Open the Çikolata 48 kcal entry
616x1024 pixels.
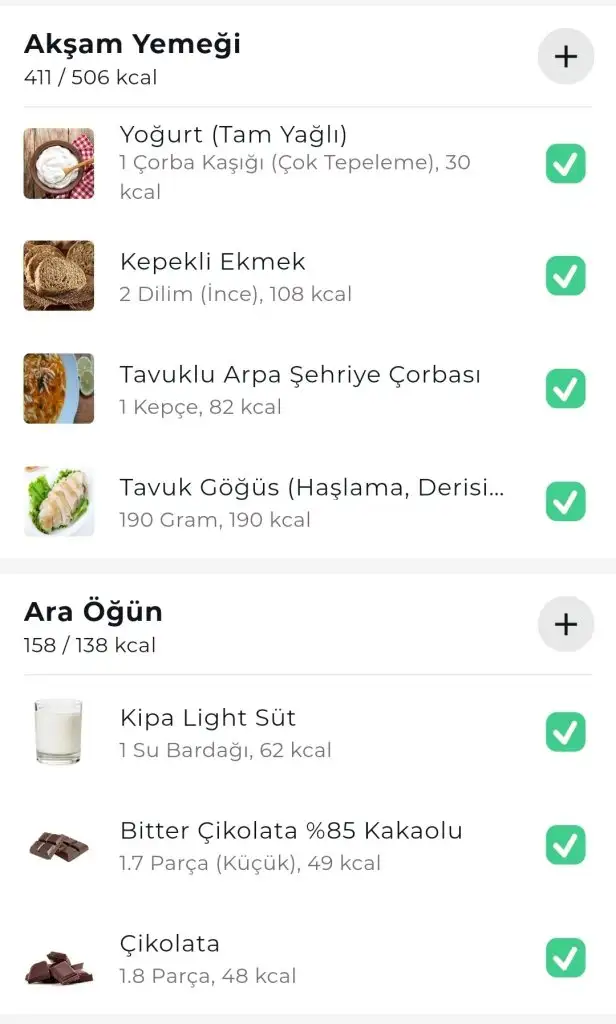(x=300, y=958)
